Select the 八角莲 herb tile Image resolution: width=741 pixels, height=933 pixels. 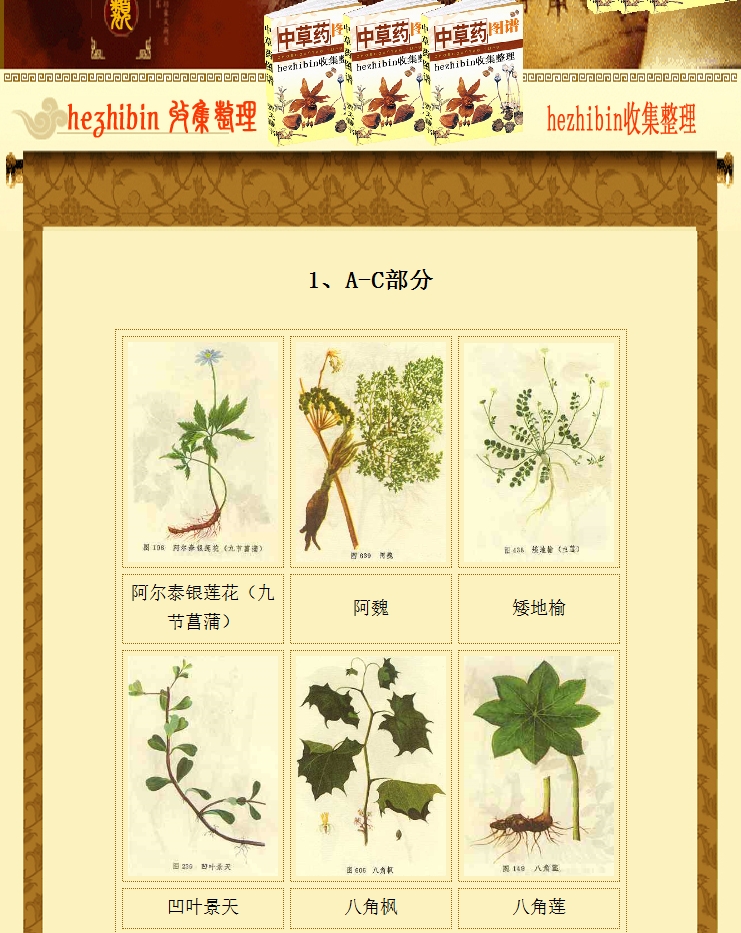point(539,765)
